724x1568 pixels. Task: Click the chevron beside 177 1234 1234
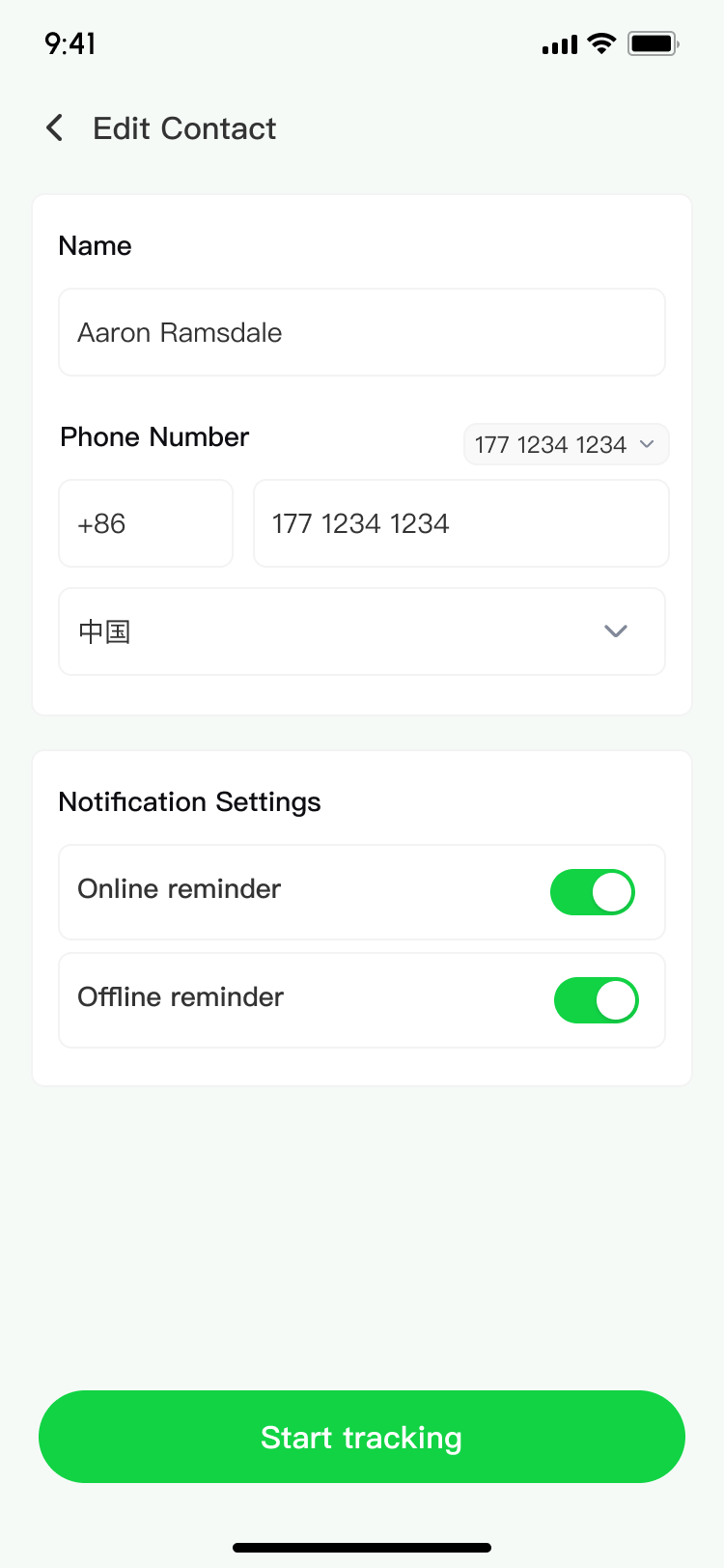[648, 444]
